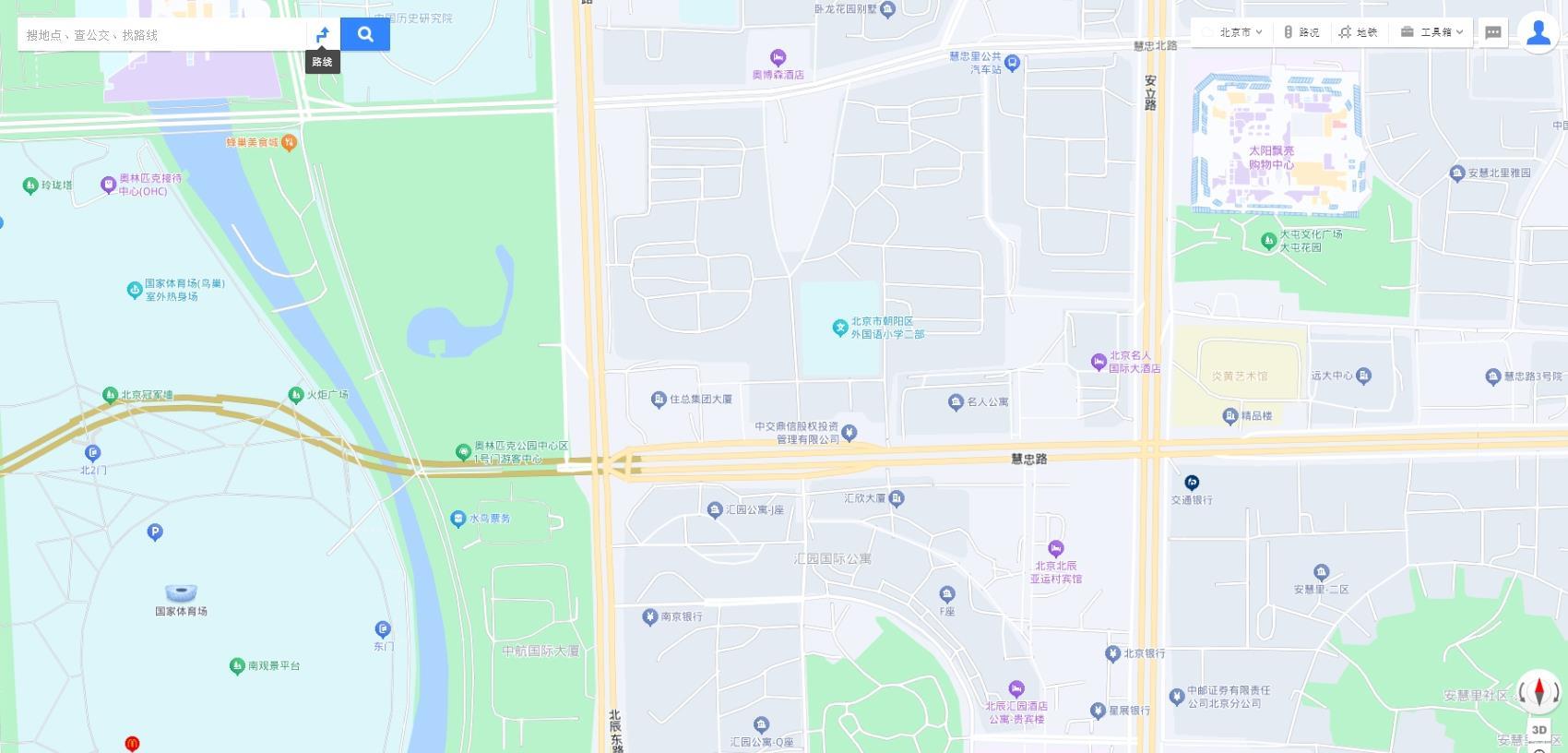This screenshot has width=1568, height=753.
Task: Open the feedback message icon
Action: pyautogui.click(x=1493, y=32)
